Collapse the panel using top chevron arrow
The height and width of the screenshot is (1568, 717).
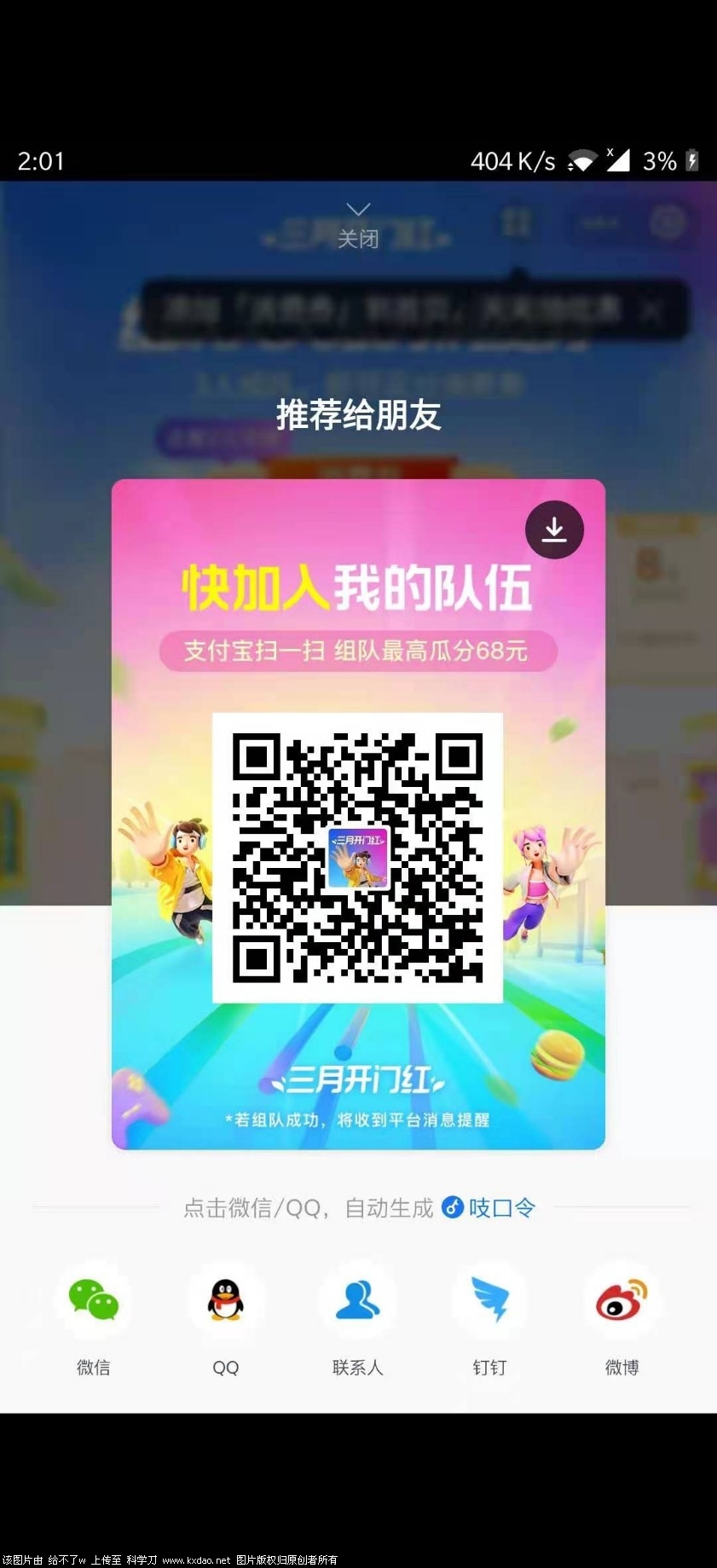coord(358,210)
